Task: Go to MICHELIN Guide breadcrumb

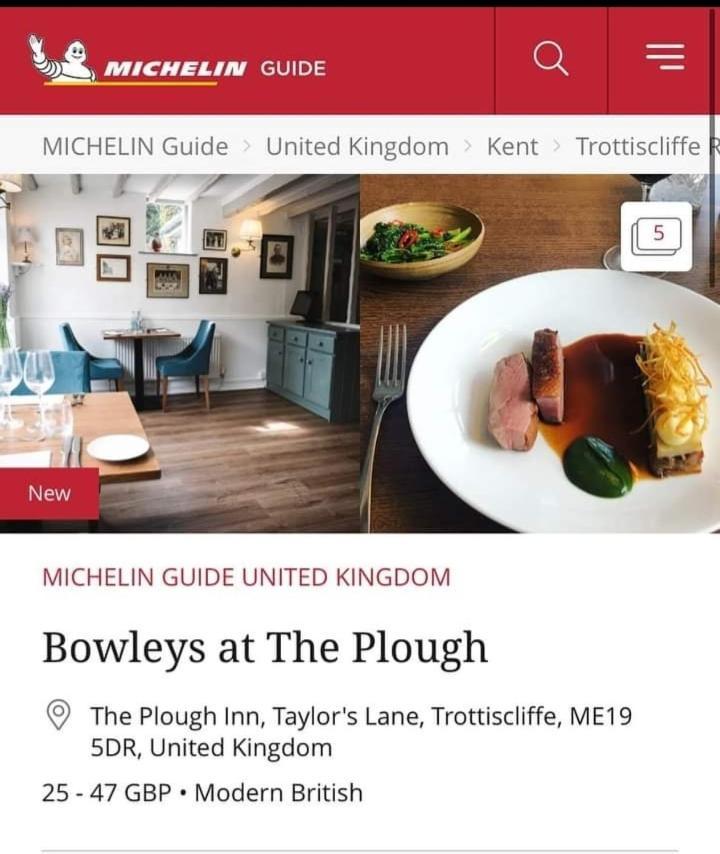Action: coord(135,147)
